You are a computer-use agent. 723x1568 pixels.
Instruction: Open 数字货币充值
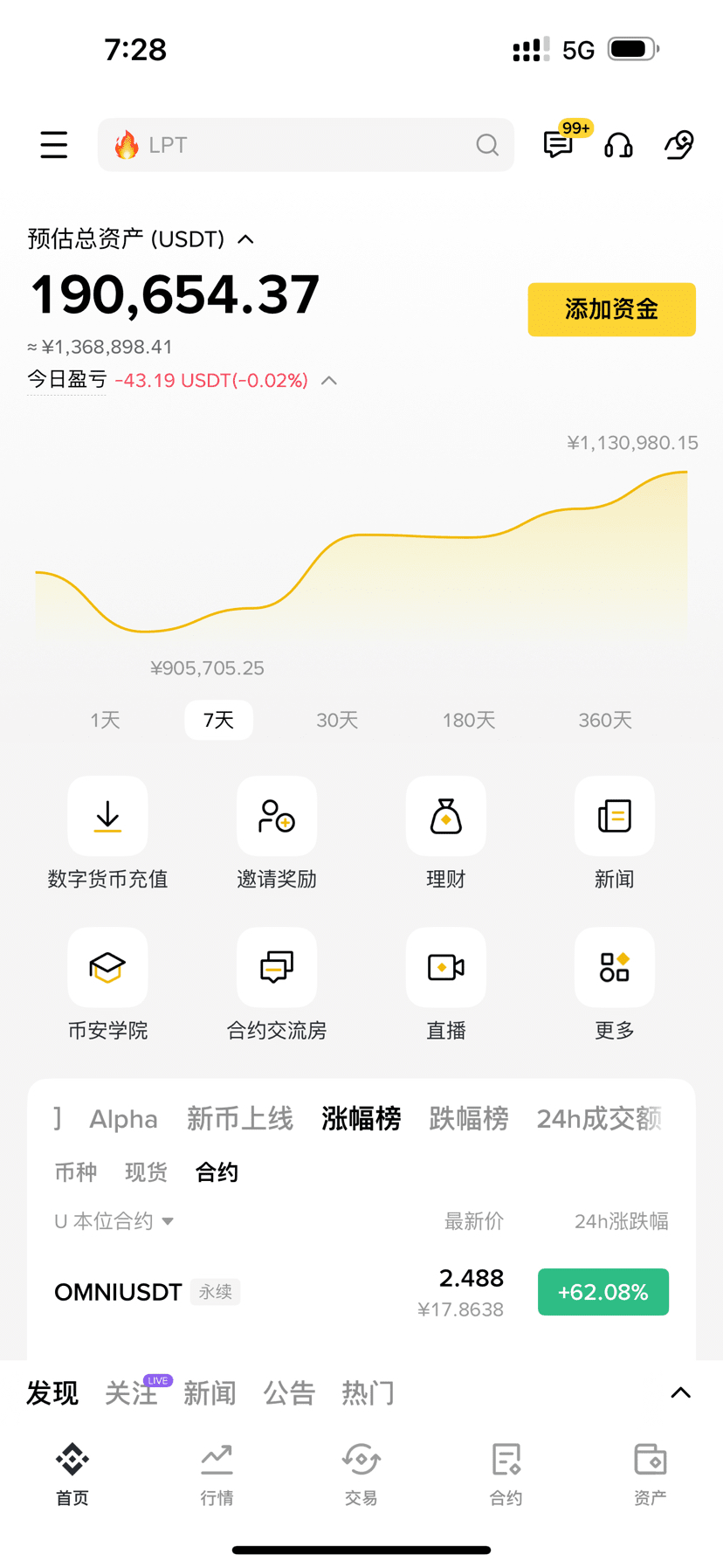pyautogui.click(x=107, y=832)
